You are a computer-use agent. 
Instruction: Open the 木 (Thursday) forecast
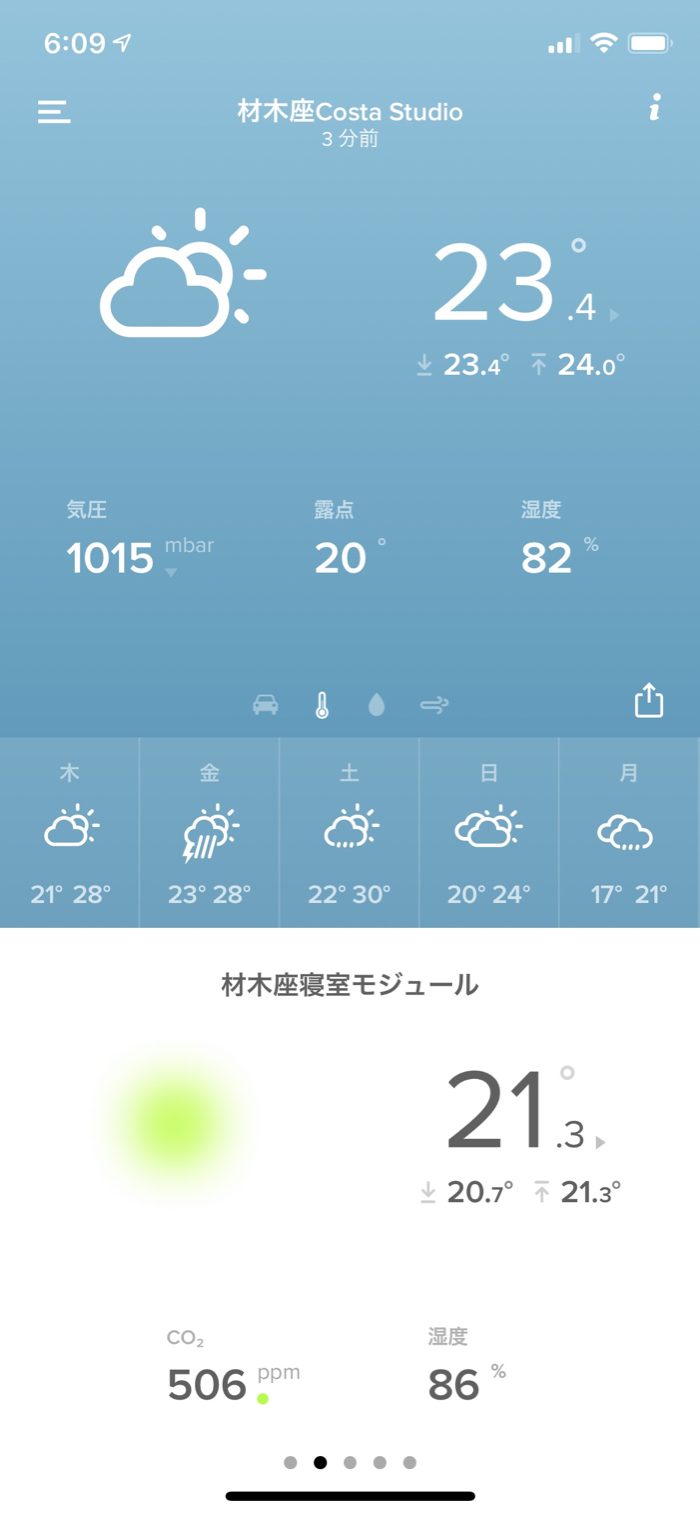[70, 833]
